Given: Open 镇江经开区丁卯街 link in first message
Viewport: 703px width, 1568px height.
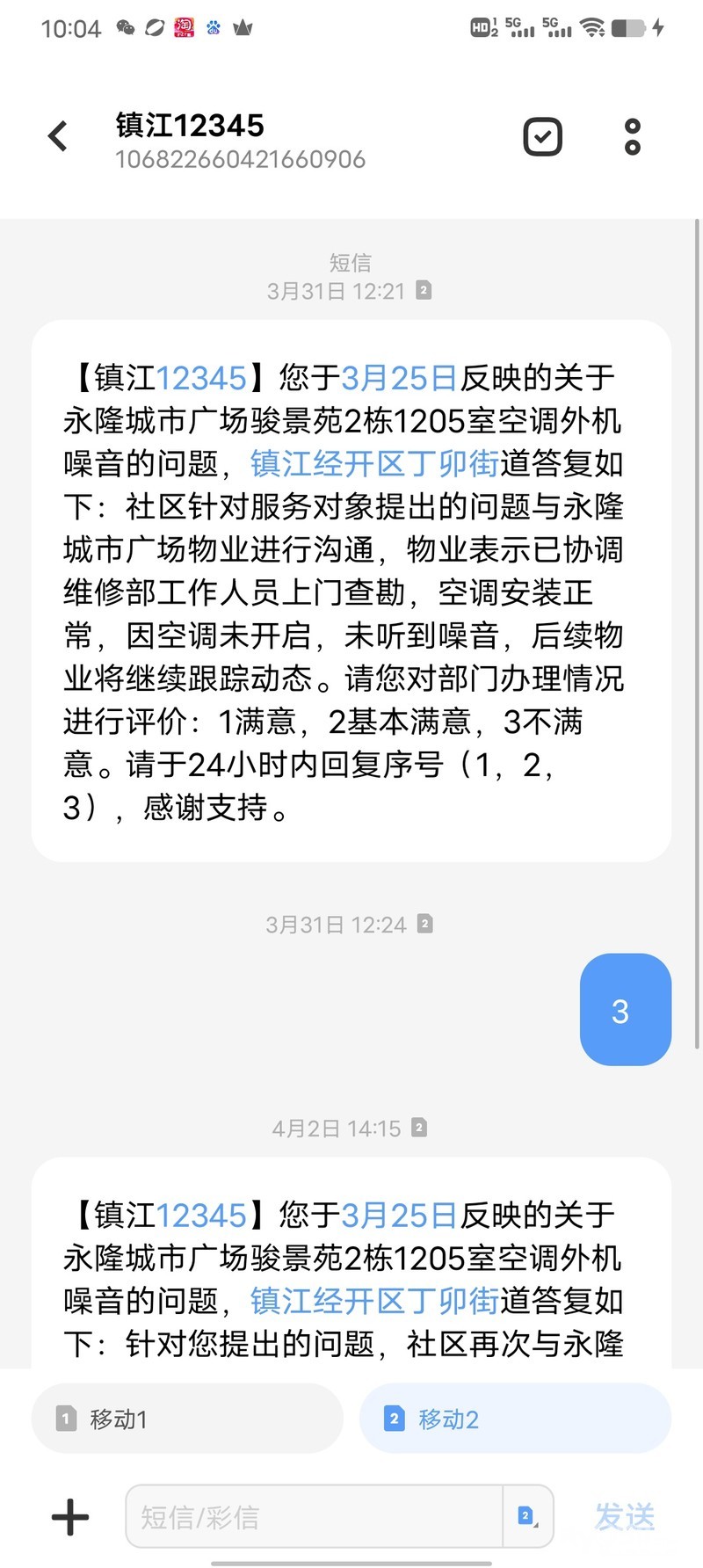Looking at the screenshot, I should coord(374,464).
